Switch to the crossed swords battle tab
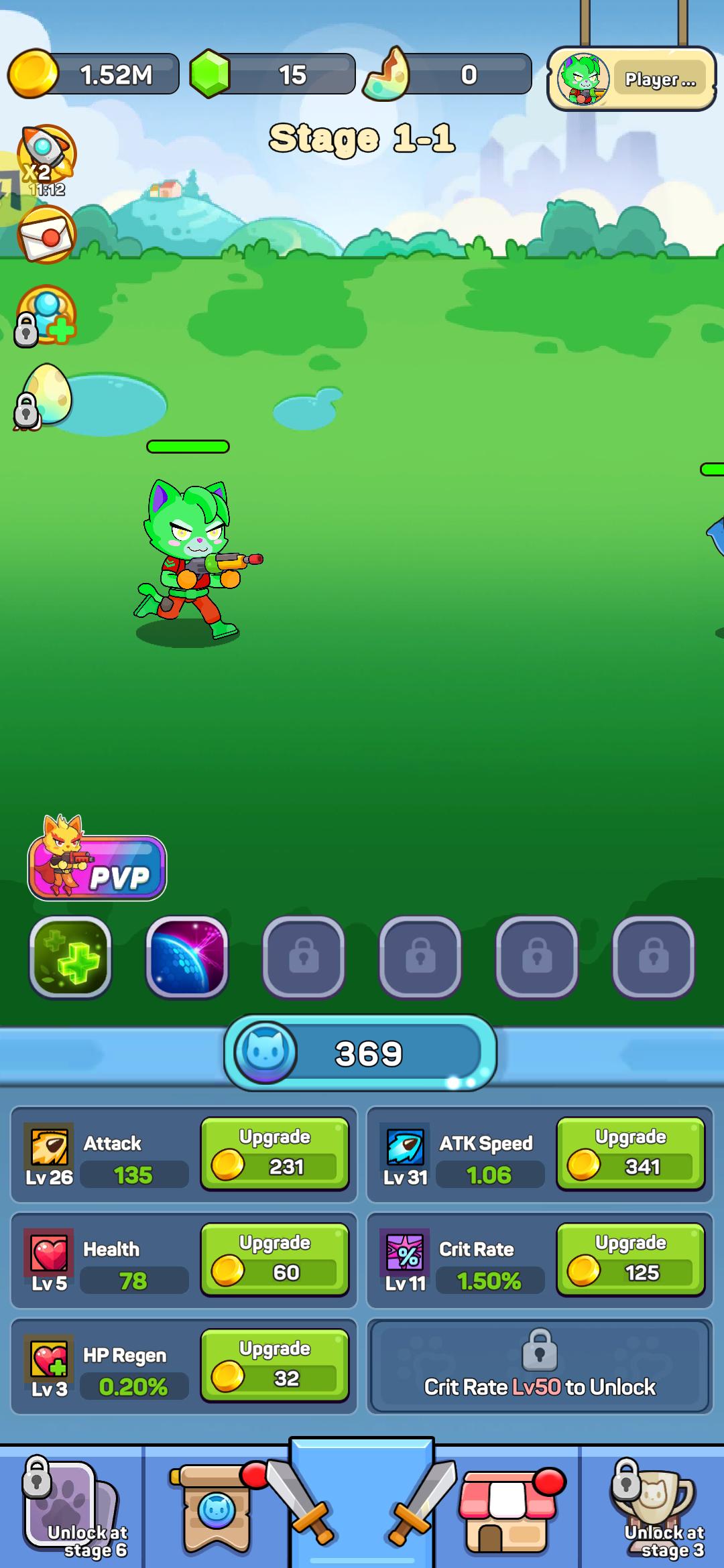724x1568 pixels. (x=361, y=1504)
